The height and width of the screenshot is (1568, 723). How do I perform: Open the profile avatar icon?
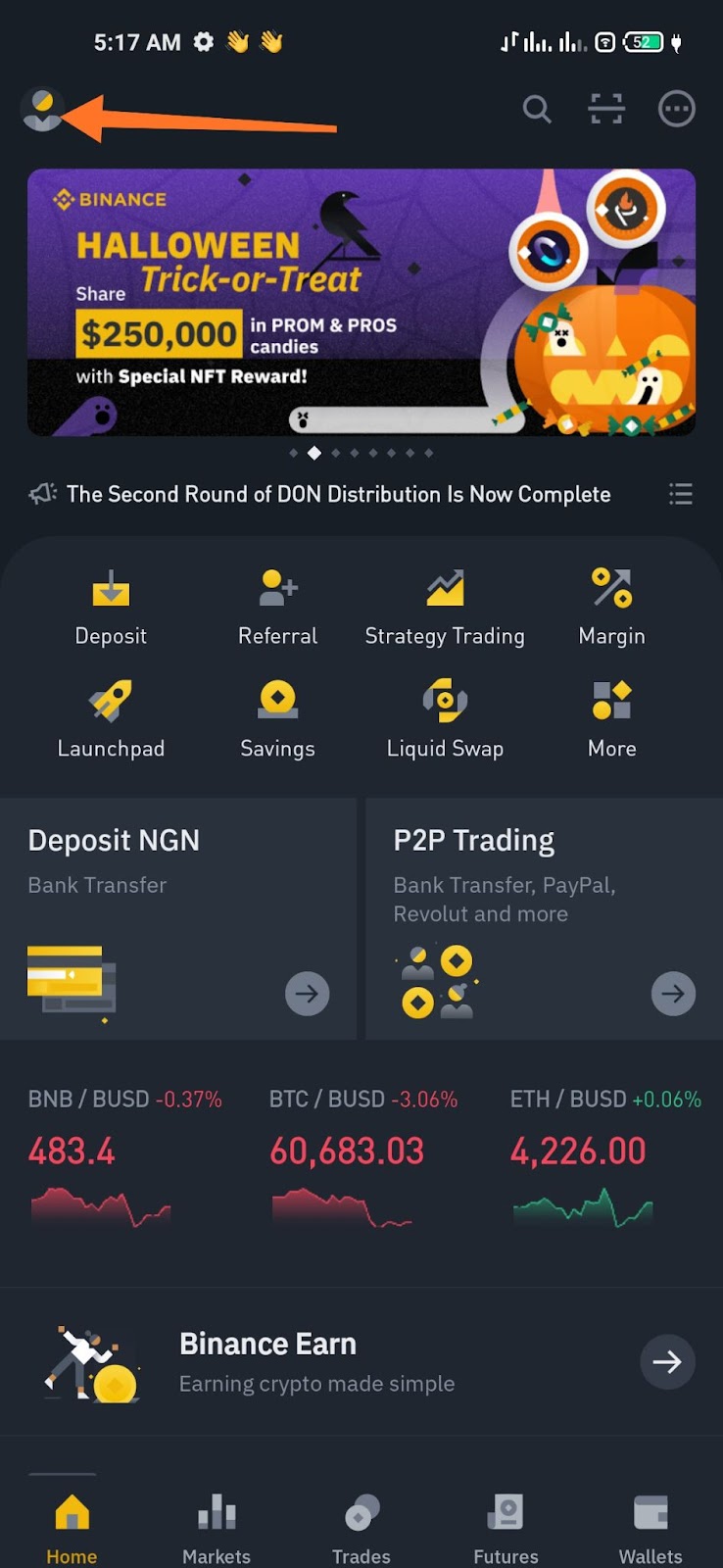[42, 110]
